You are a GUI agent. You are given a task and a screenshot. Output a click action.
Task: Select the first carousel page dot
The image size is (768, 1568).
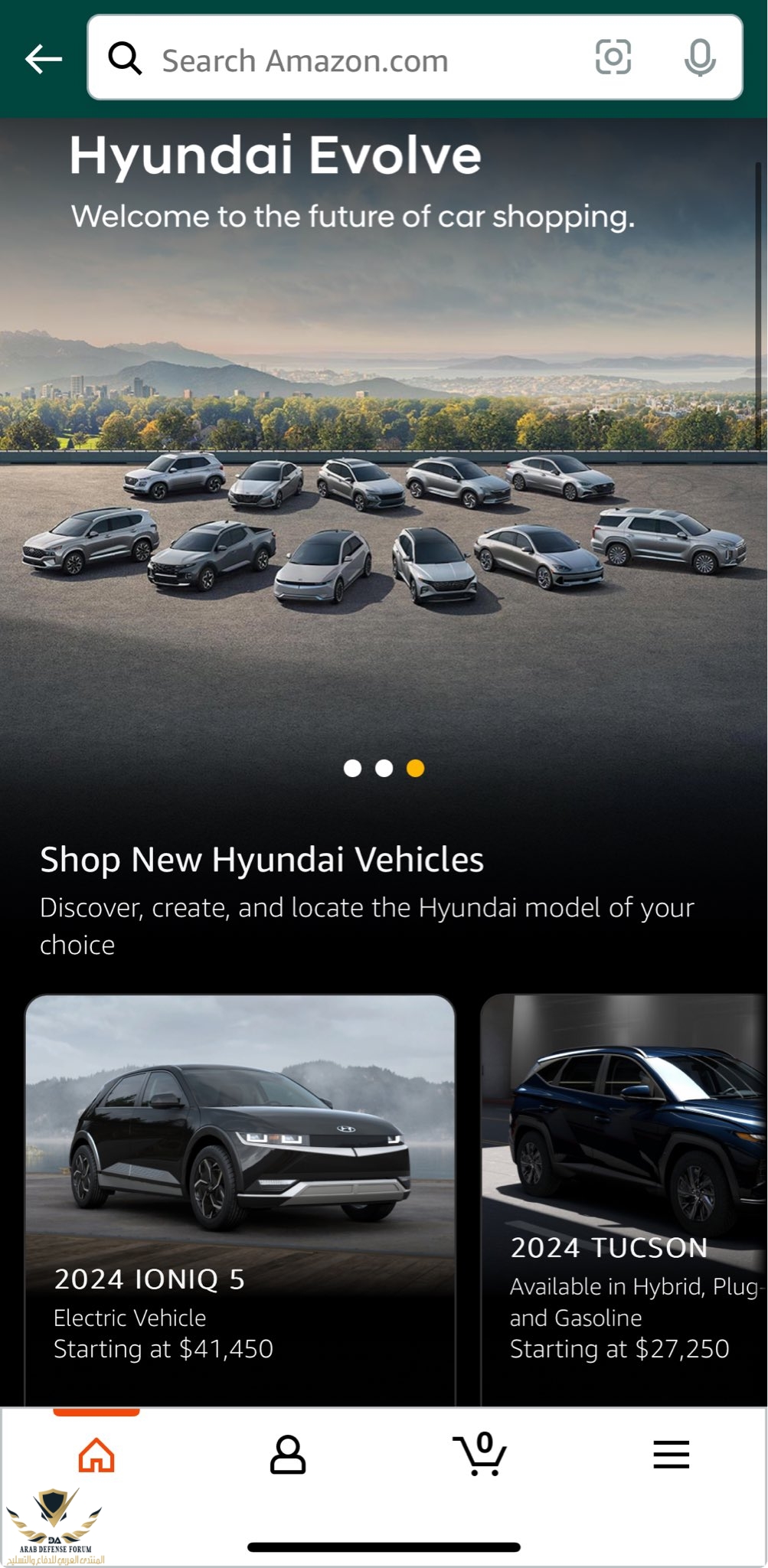352,768
